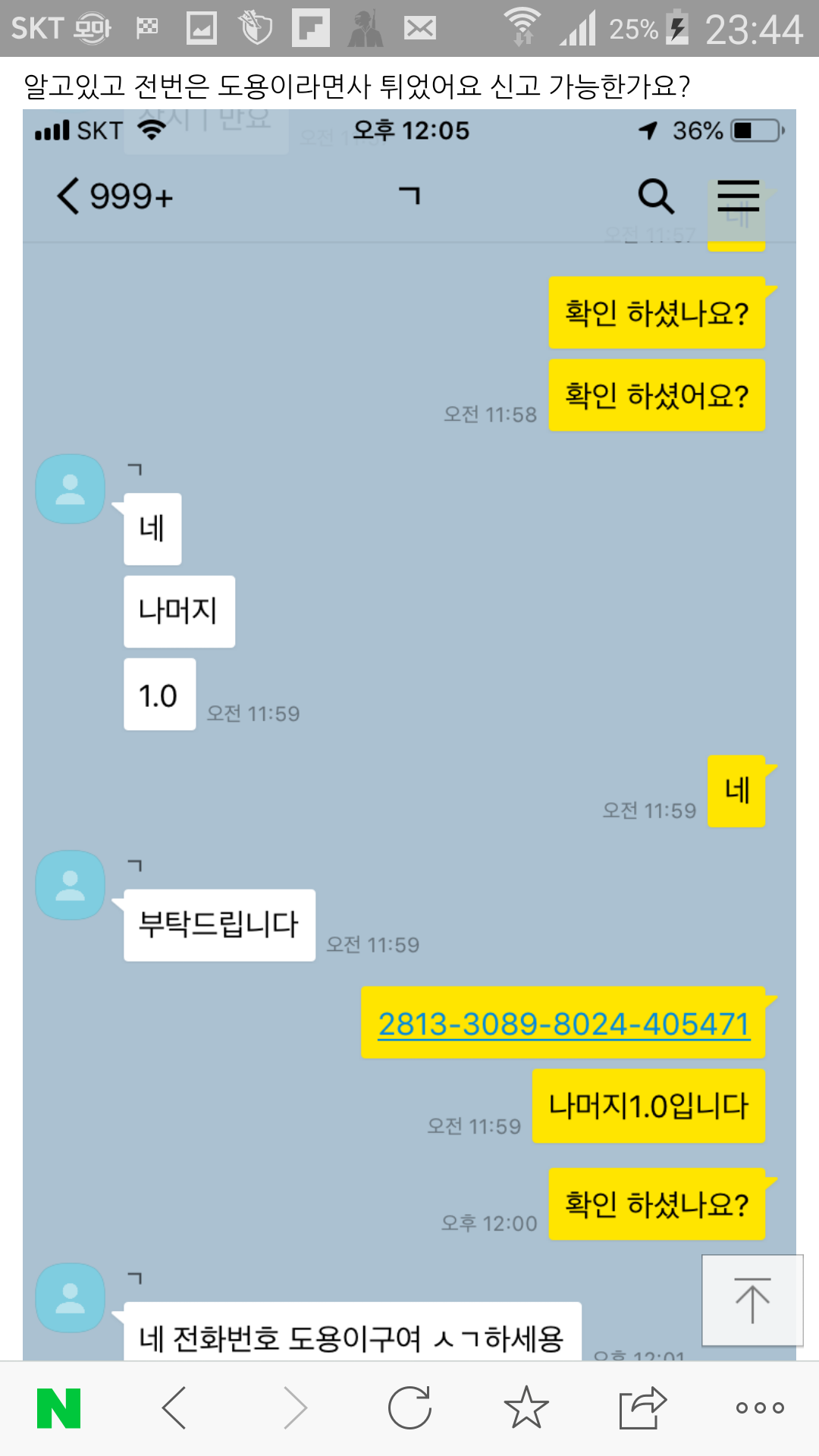Jump to top of the page
The width and height of the screenshot is (819, 1456).
point(752,1301)
